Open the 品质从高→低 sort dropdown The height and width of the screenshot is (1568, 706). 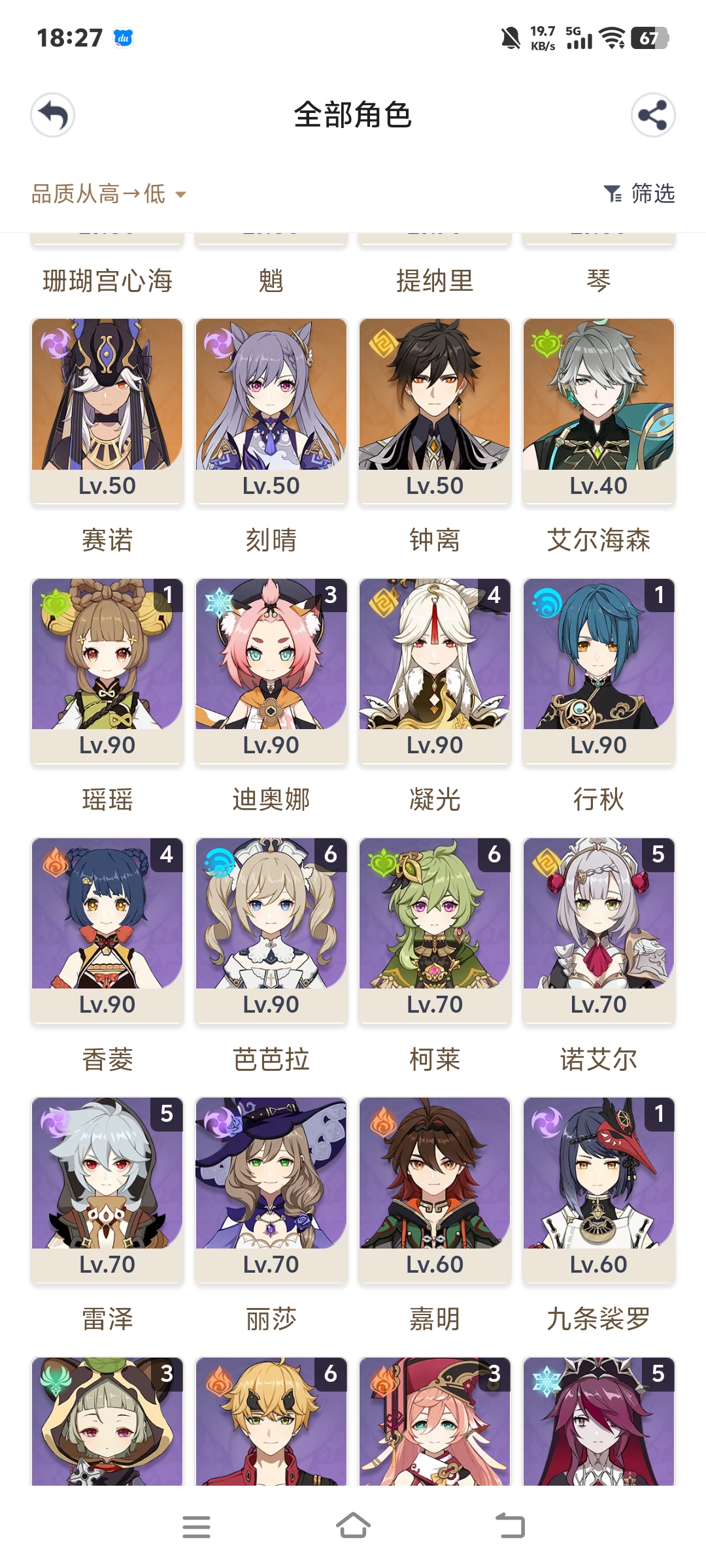[x=105, y=194]
